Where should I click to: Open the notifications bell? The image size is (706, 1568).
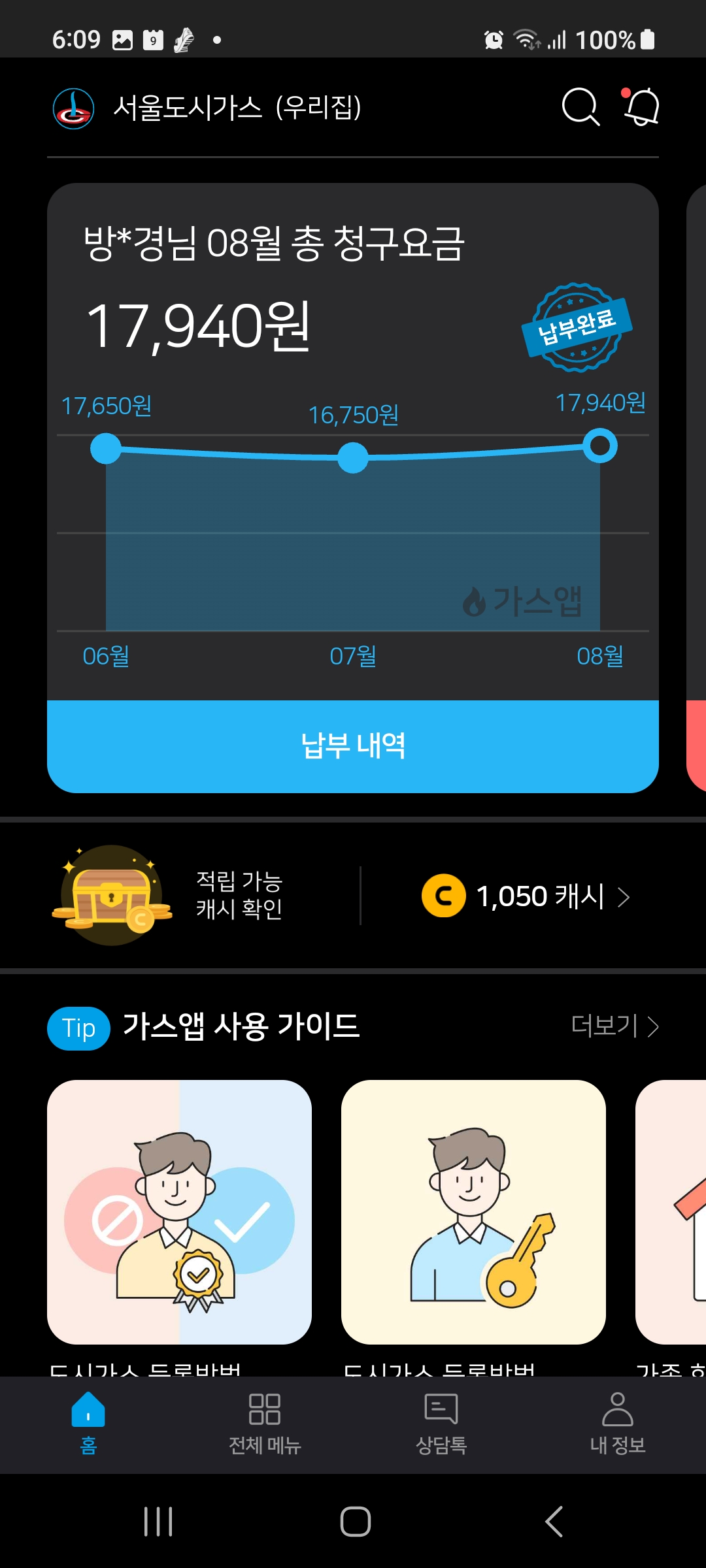pyautogui.click(x=641, y=106)
